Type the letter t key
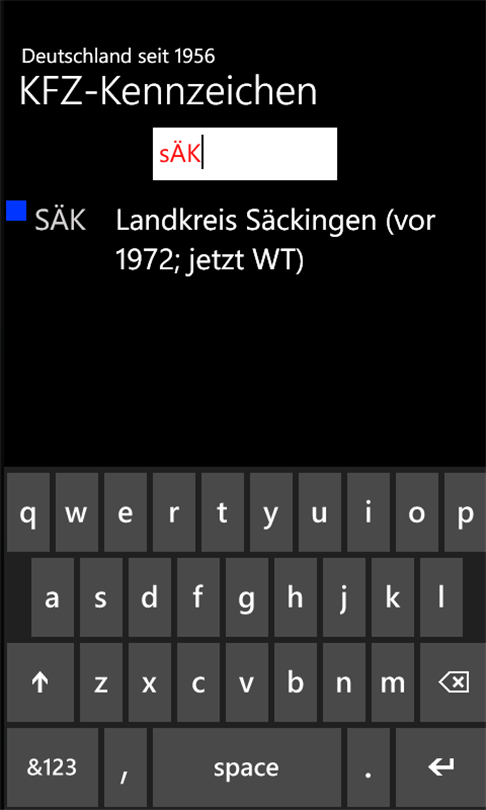The height and width of the screenshot is (810, 486). coord(222,513)
